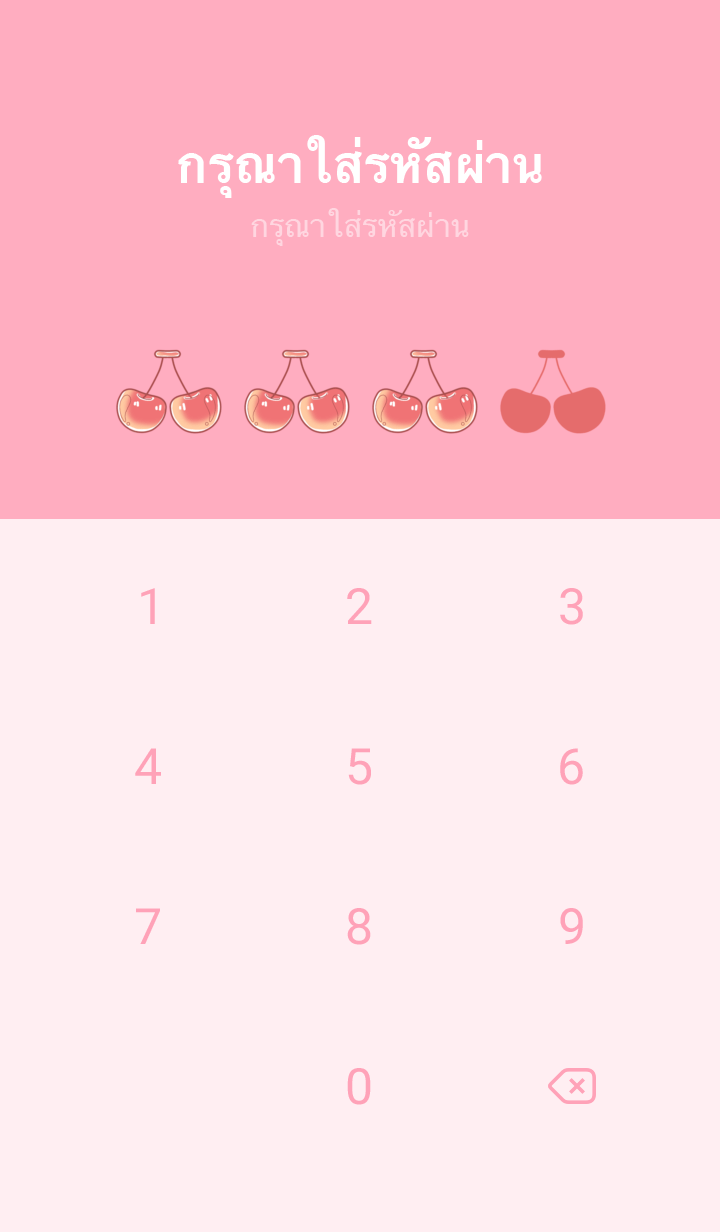The image size is (720, 1232).
Task: Enter digit 7 on the keypad
Action: [x=148, y=927]
